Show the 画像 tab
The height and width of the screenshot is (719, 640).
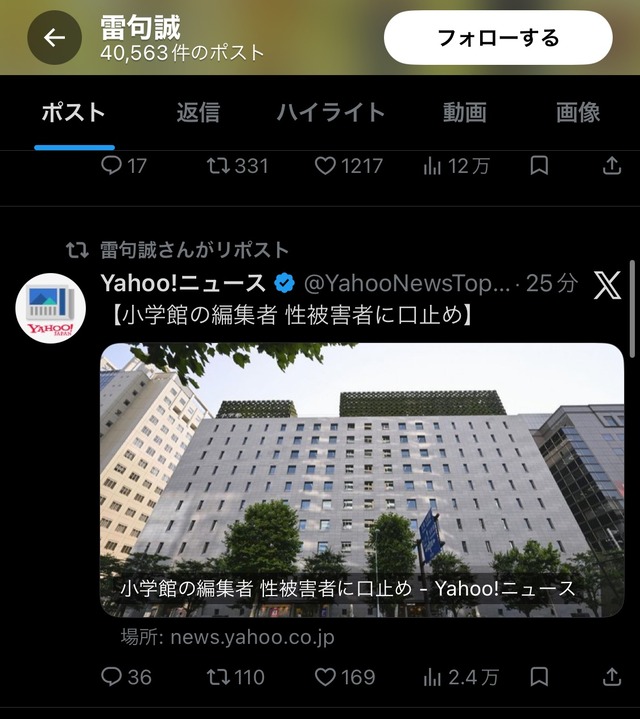point(577,112)
